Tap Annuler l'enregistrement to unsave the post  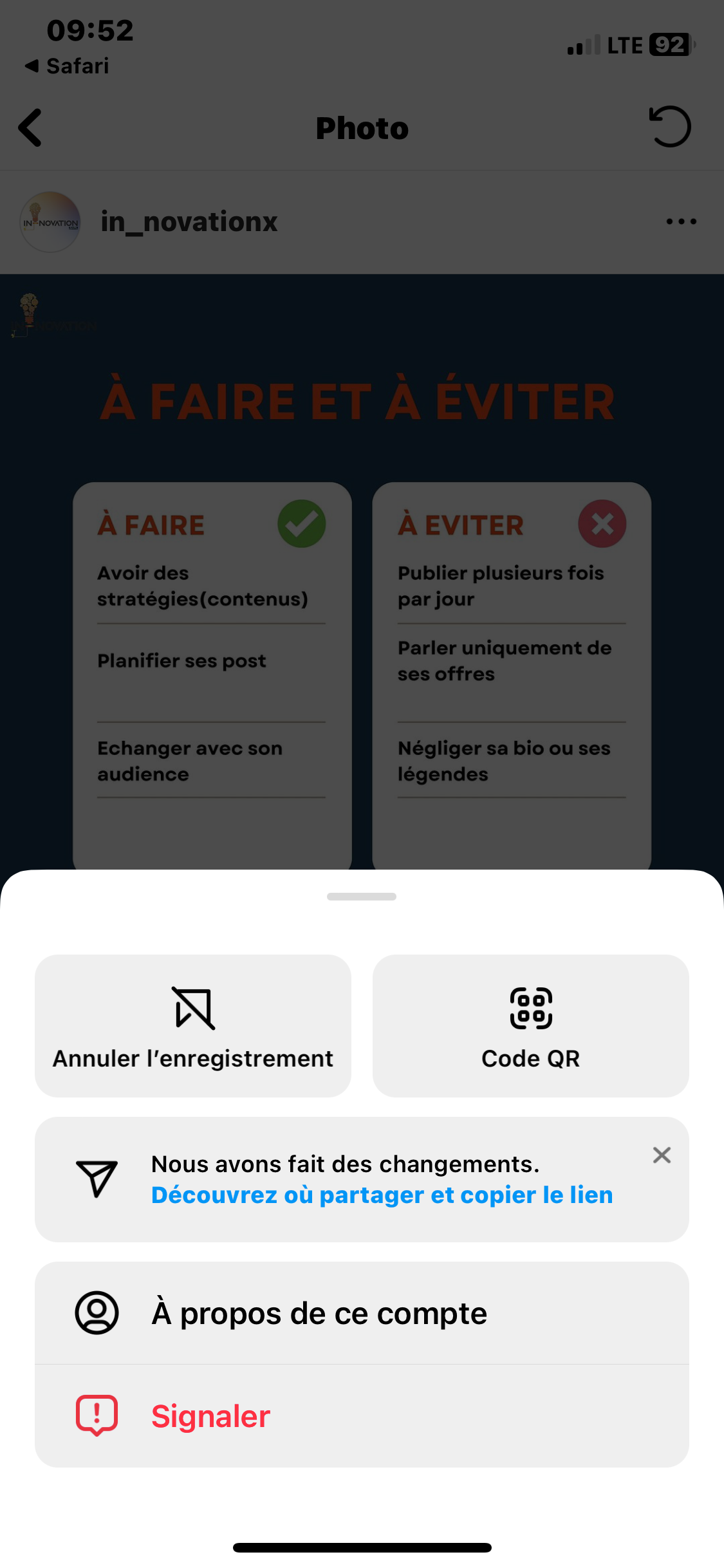pyautogui.click(x=193, y=1025)
